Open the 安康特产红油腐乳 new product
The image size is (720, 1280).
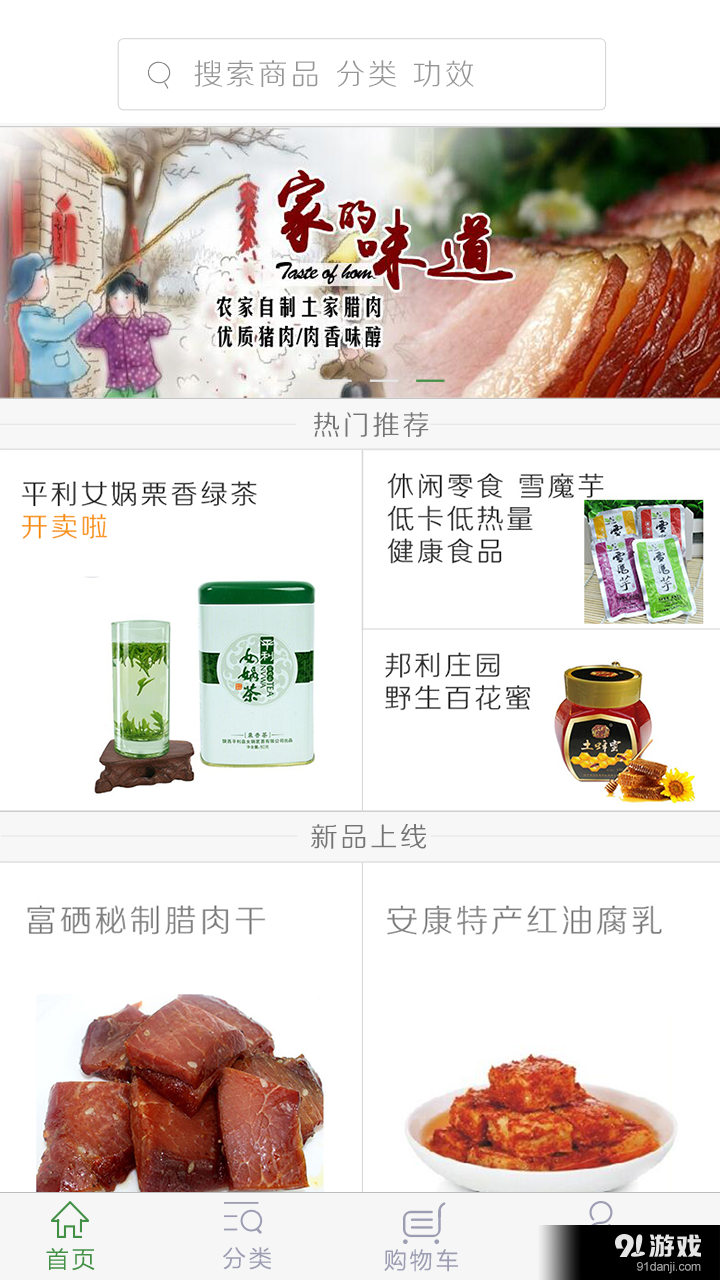point(522,925)
